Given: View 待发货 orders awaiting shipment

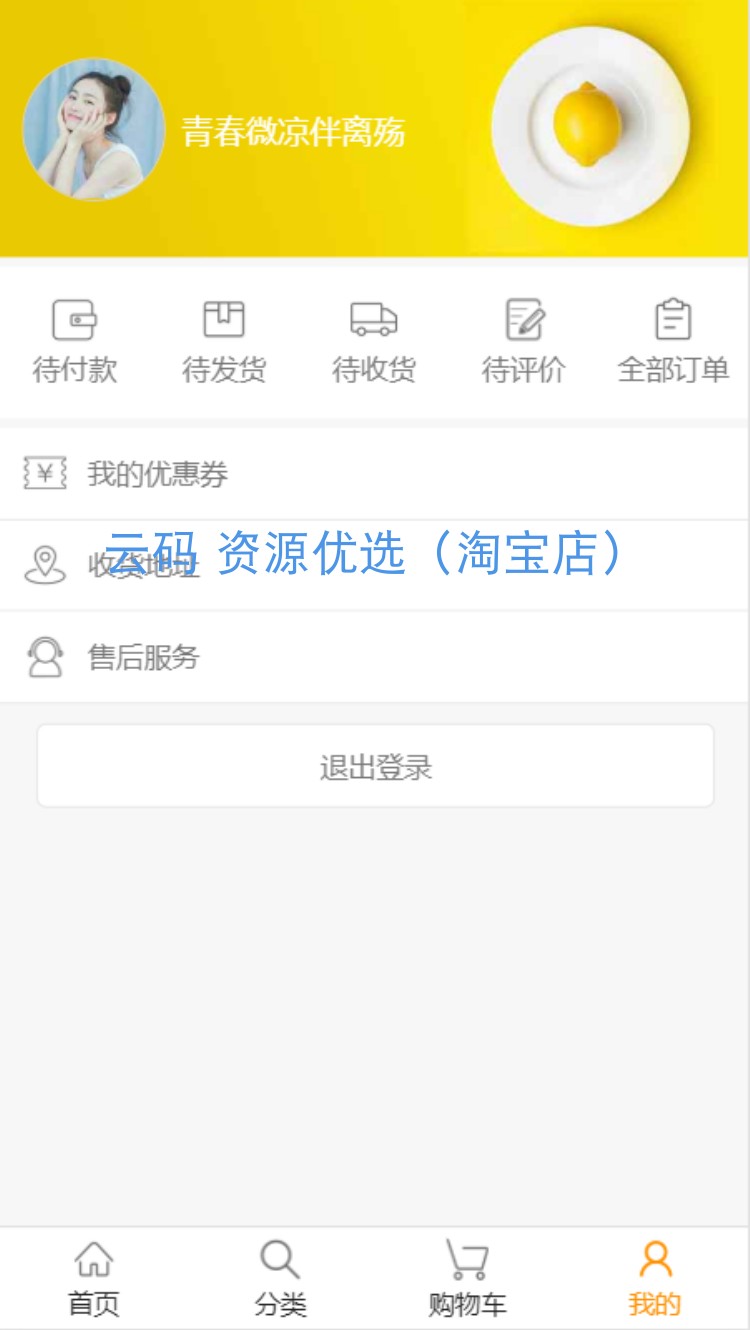Looking at the screenshot, I should tap(224, 342).
